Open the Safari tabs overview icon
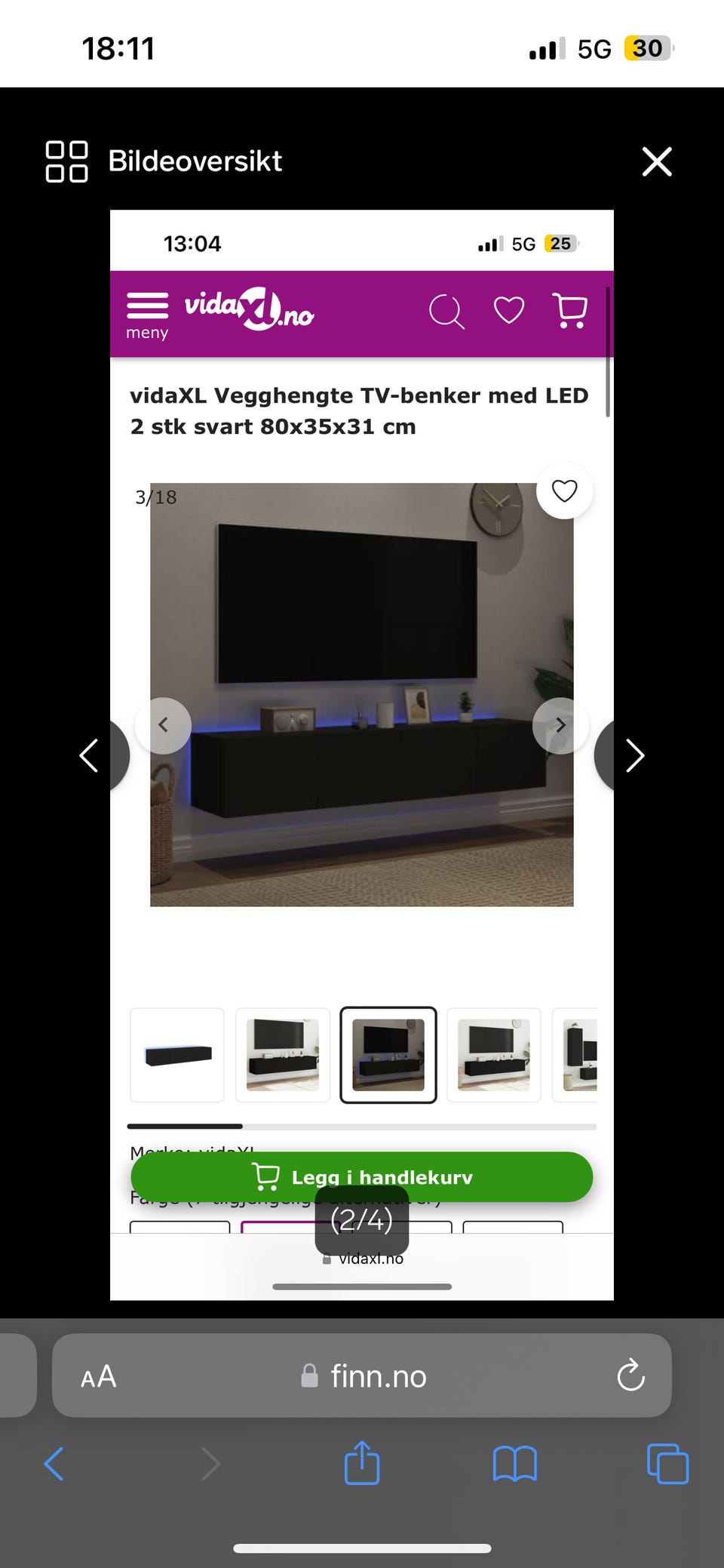The height and width of the screenshot is (1568, 724). (x=667, y=1464)
